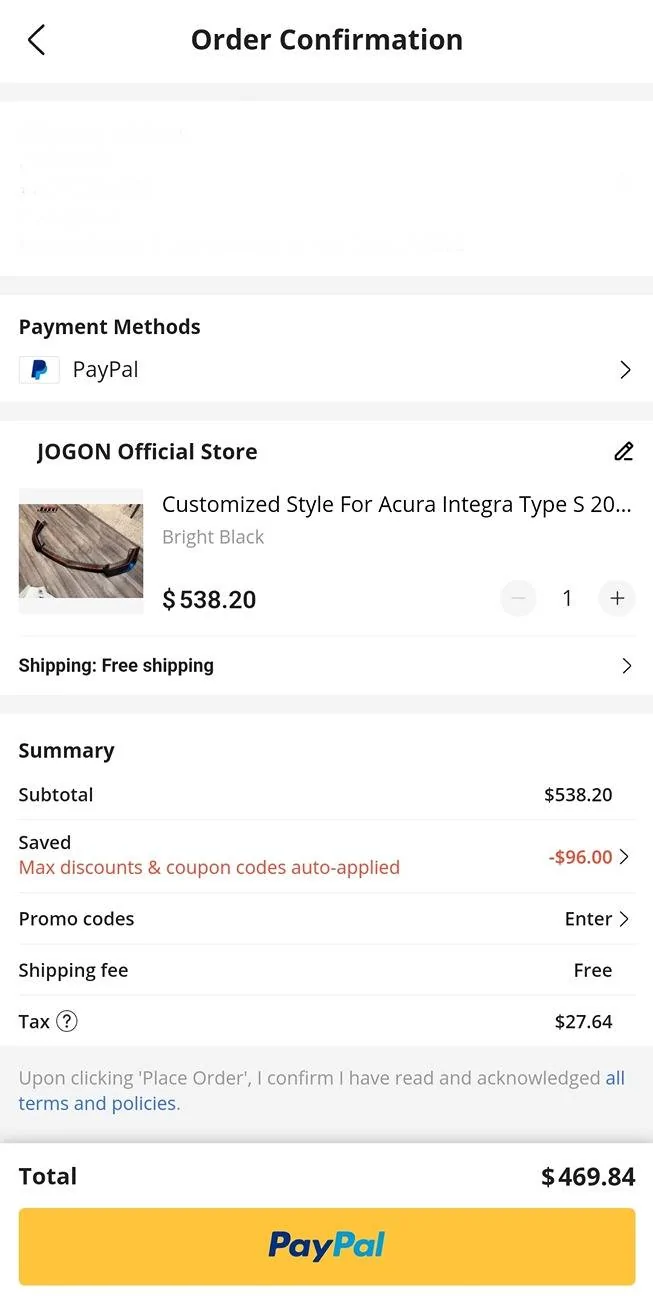Viewport: 653px width, 1300px height.
Task: Increase item quantity with plus button
Action: (x=617, y=598)
